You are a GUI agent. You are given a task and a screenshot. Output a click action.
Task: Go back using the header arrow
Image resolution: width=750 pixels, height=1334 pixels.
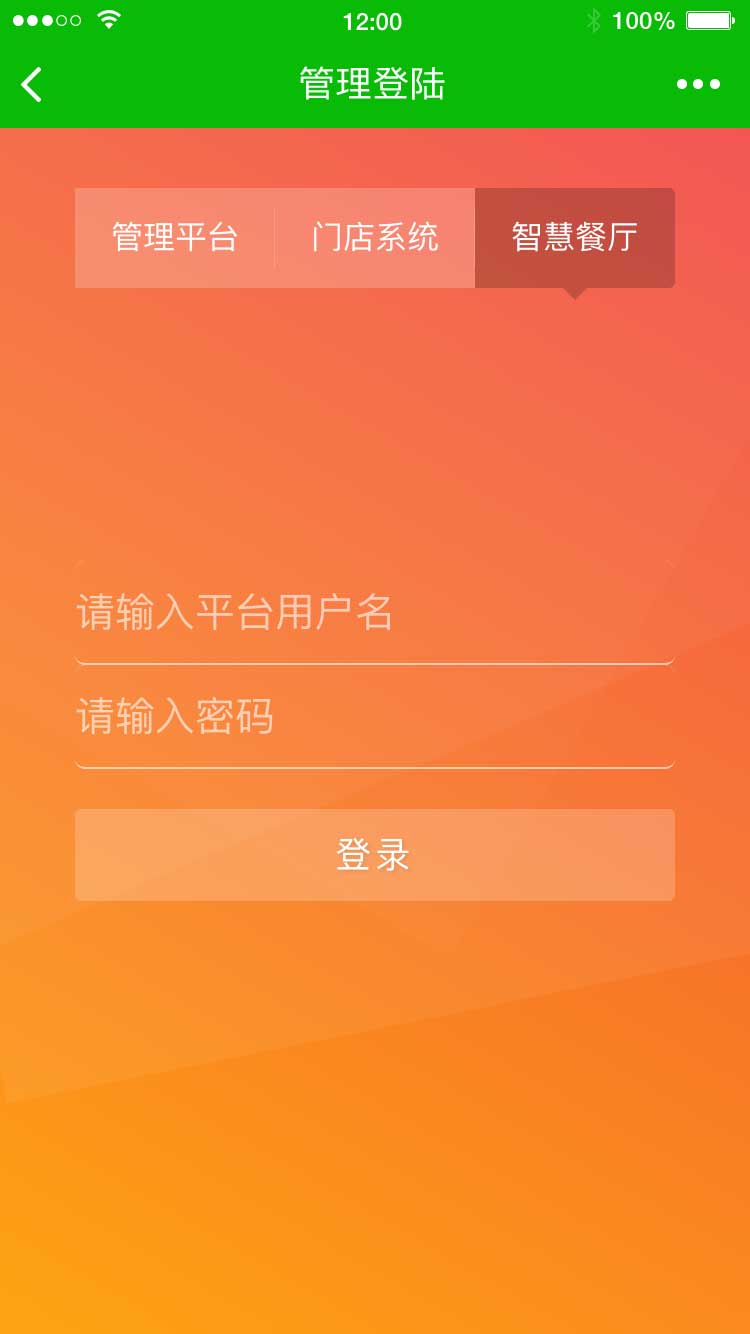pyautogui.click(x=32, y=85)
